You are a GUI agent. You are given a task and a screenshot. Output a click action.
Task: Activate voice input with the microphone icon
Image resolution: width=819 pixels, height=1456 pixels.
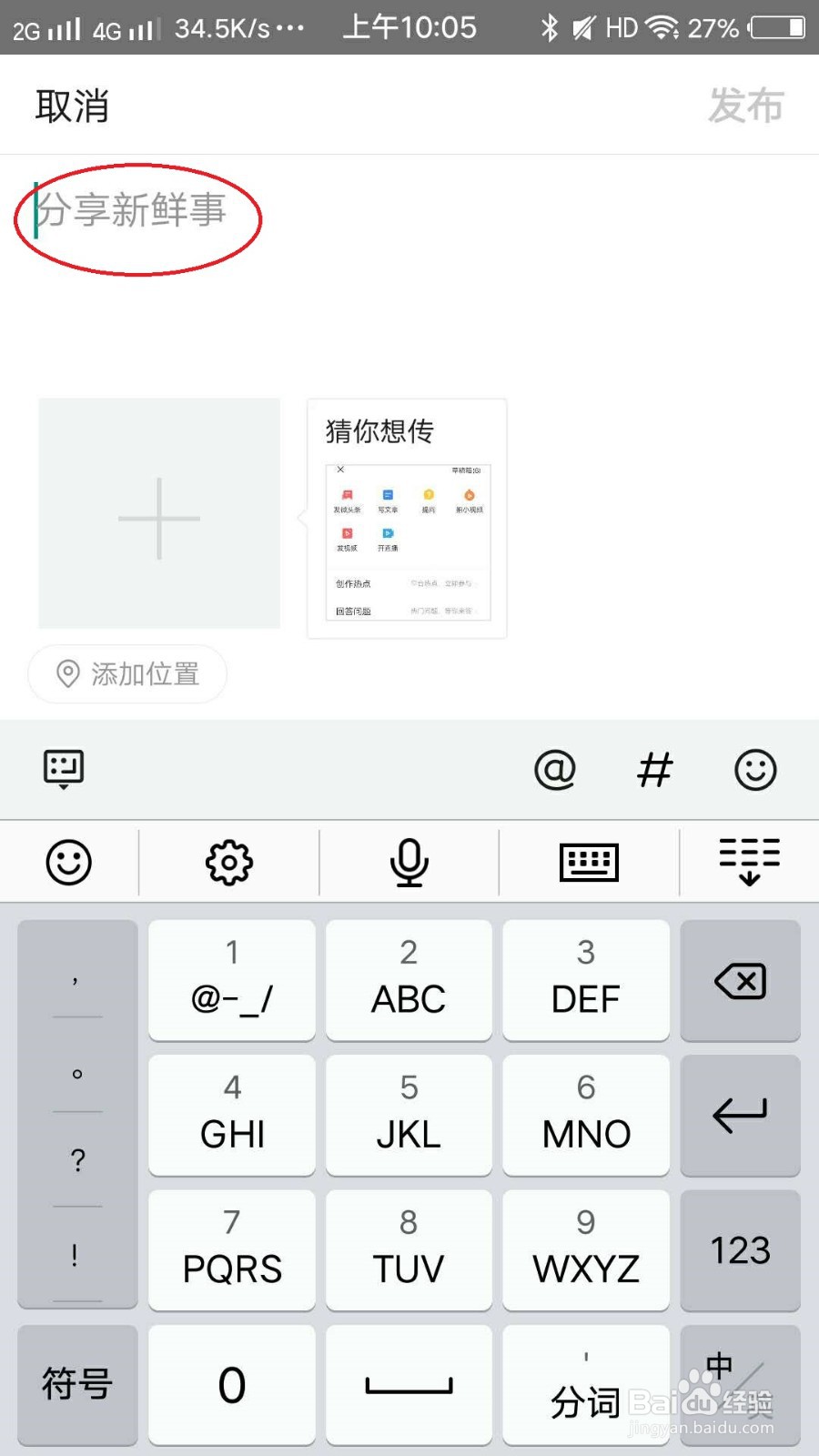(x=409, y=862)
